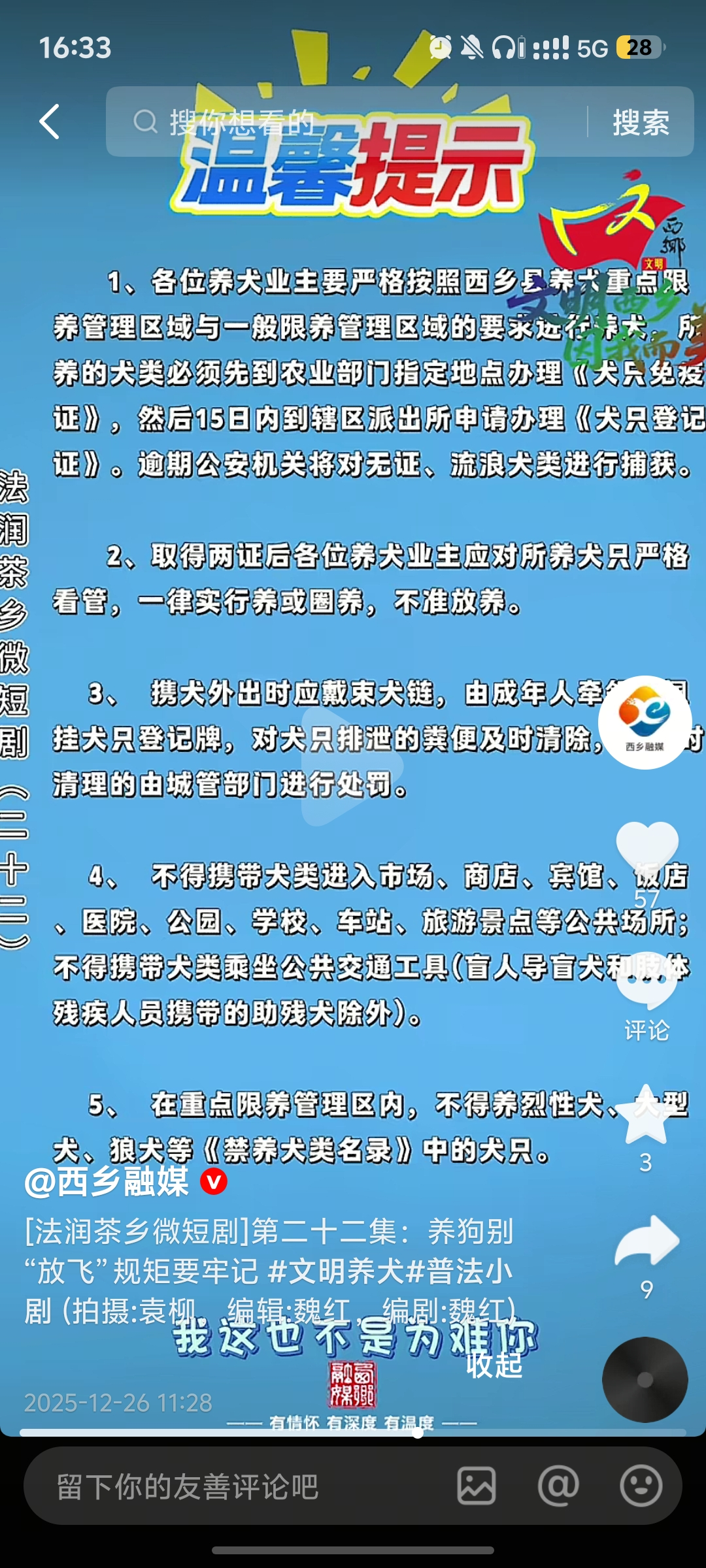Attach an image to the comment
This screenshot has width=706, height=1568.
point(476,1486)
